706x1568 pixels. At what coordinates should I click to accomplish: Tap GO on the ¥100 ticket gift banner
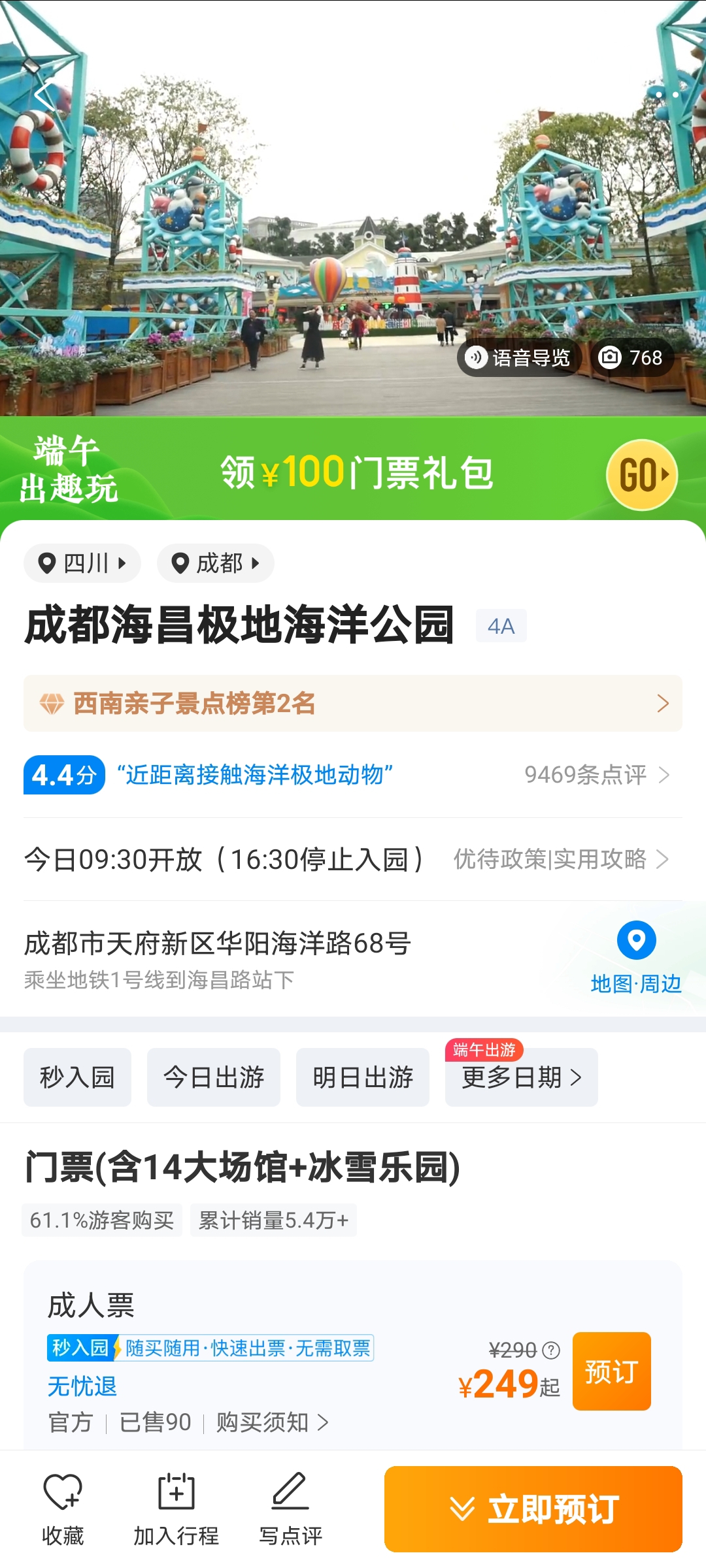pos(642,475)
